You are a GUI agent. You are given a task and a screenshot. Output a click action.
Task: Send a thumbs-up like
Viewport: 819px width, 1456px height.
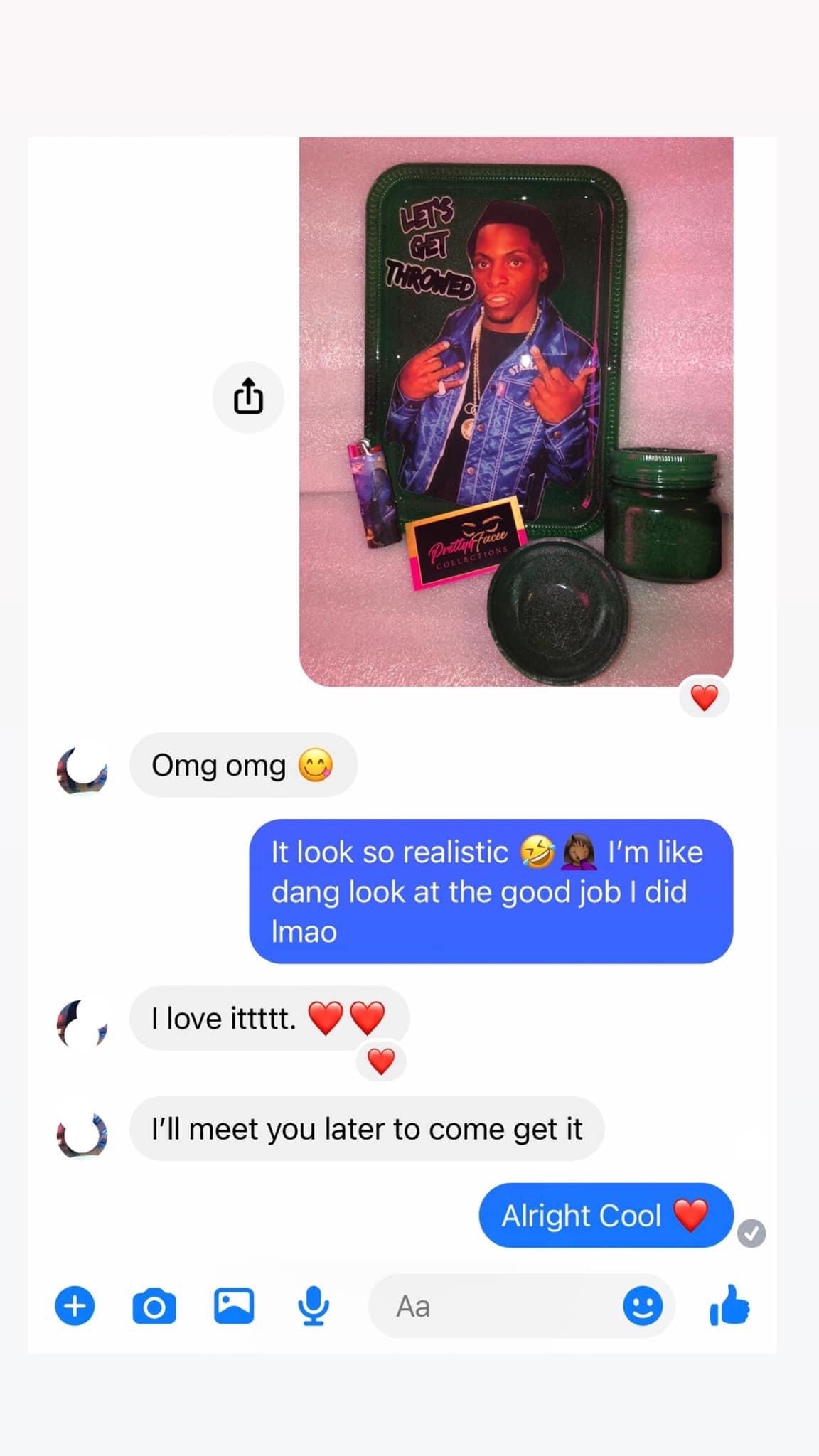pyautogui.click(x=729, y=1306)
